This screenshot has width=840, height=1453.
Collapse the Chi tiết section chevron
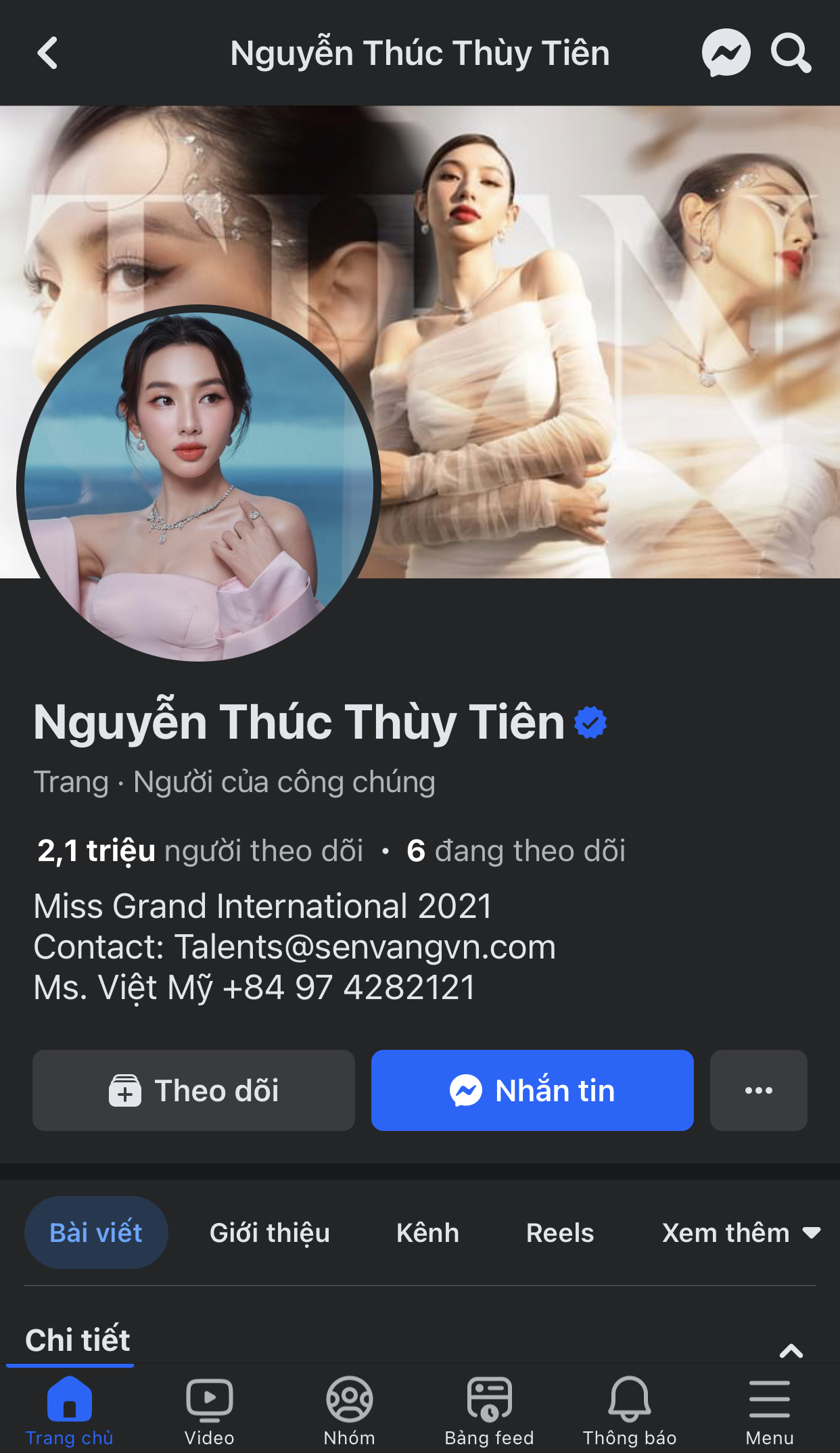[x=791, y=1351]
